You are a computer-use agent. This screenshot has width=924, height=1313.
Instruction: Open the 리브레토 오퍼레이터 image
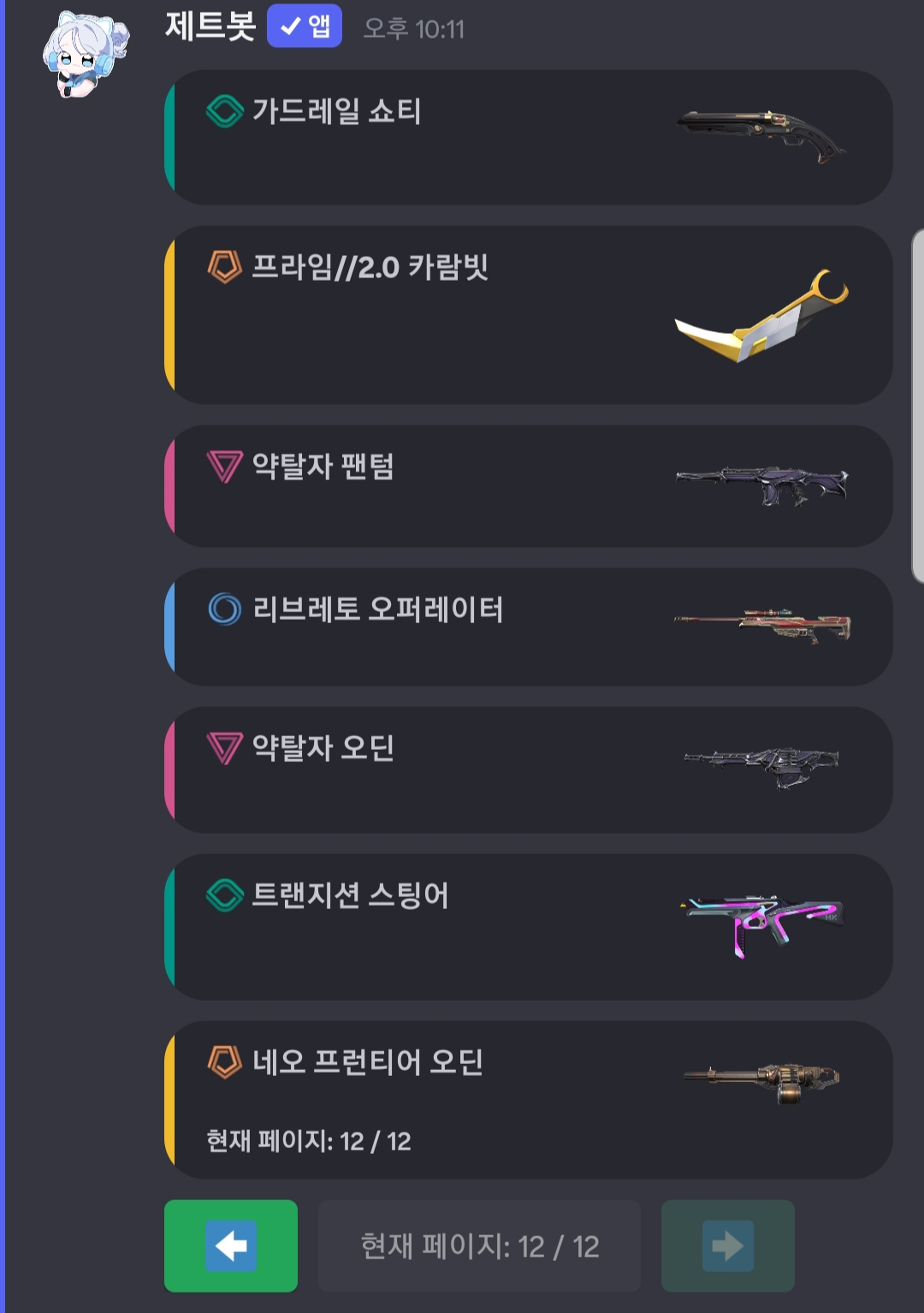(761, 625)
